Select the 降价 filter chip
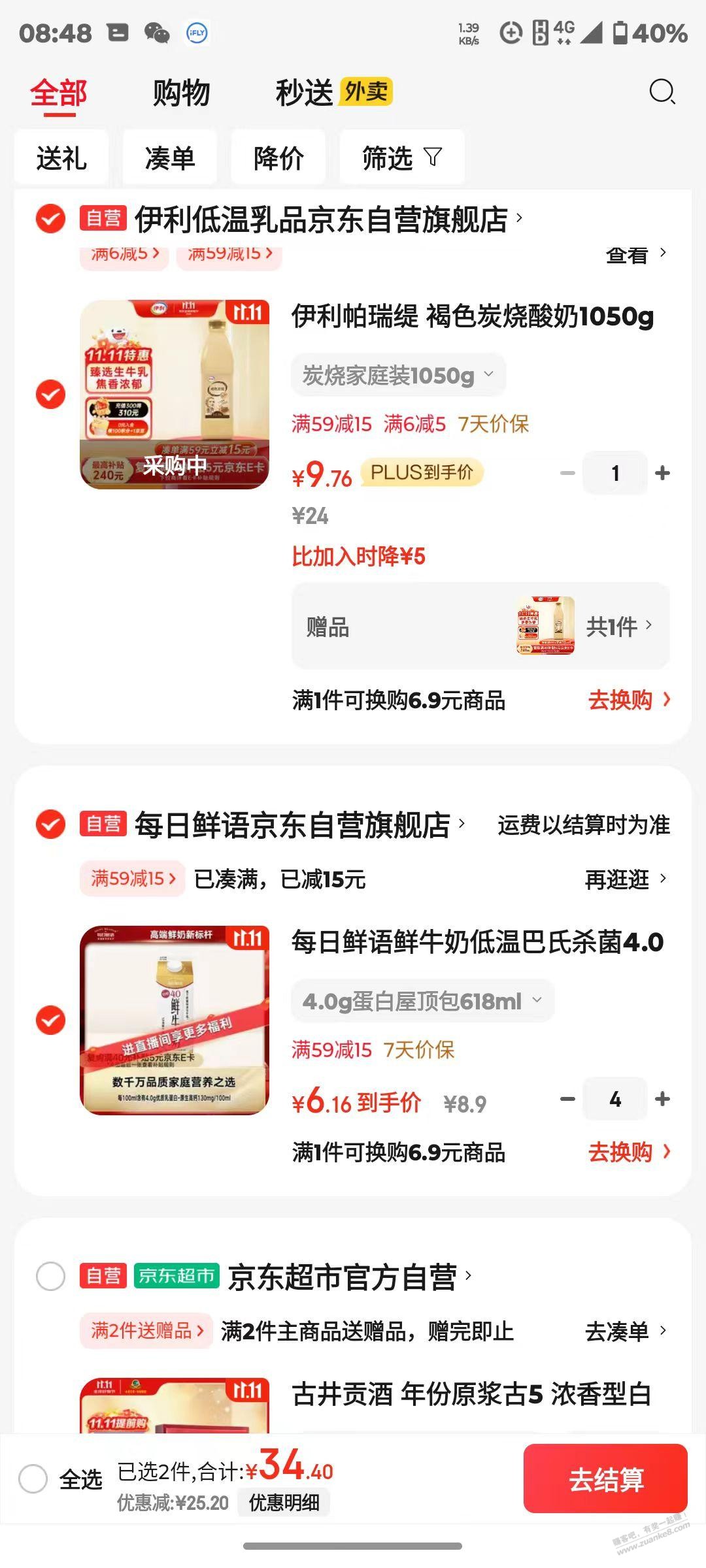The height and width of the screenshot is (1568, 706). coord(278,158)
